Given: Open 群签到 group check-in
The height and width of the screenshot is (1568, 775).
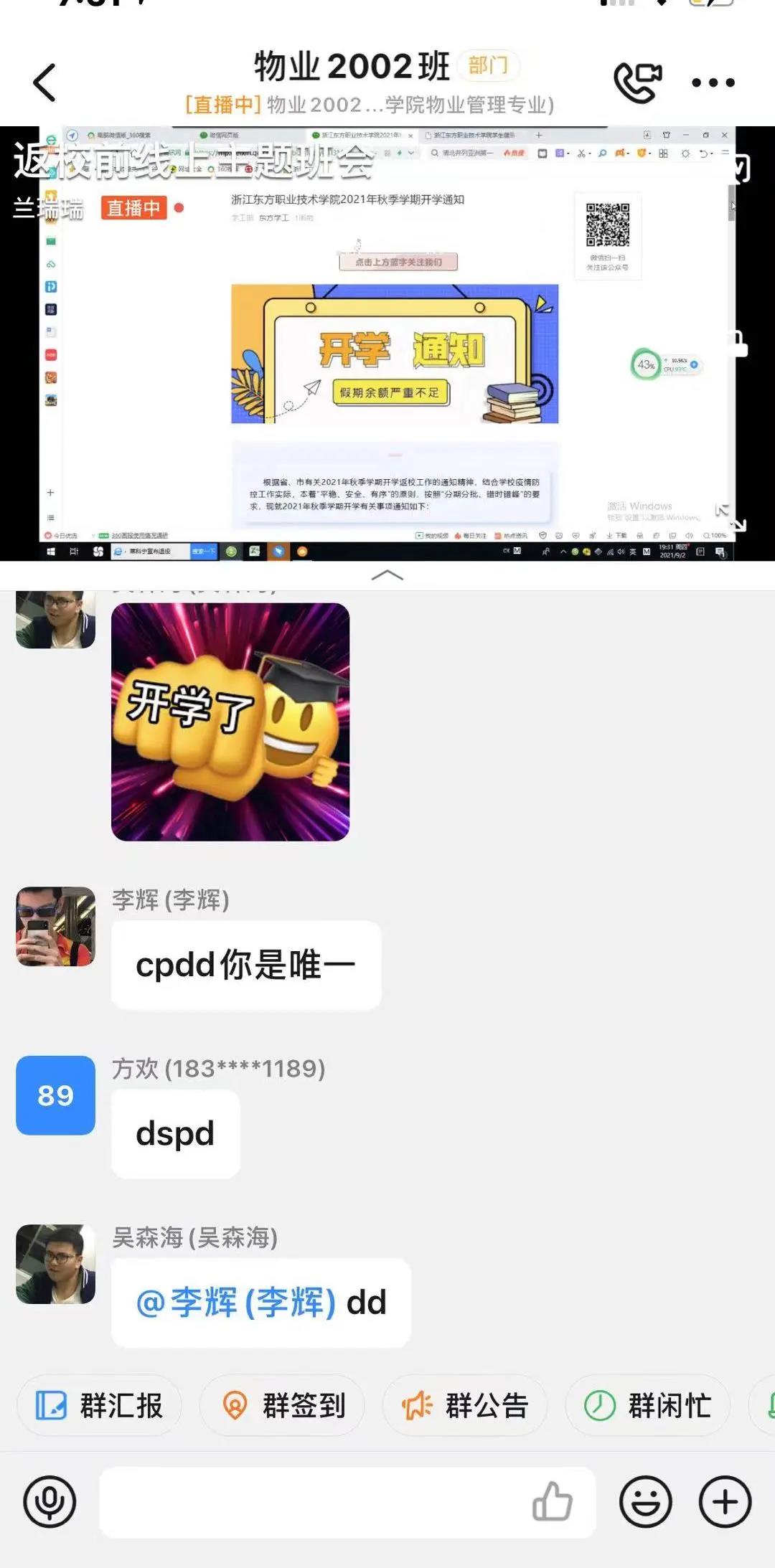Looking at the screenshot, I should click(283, 1406).
